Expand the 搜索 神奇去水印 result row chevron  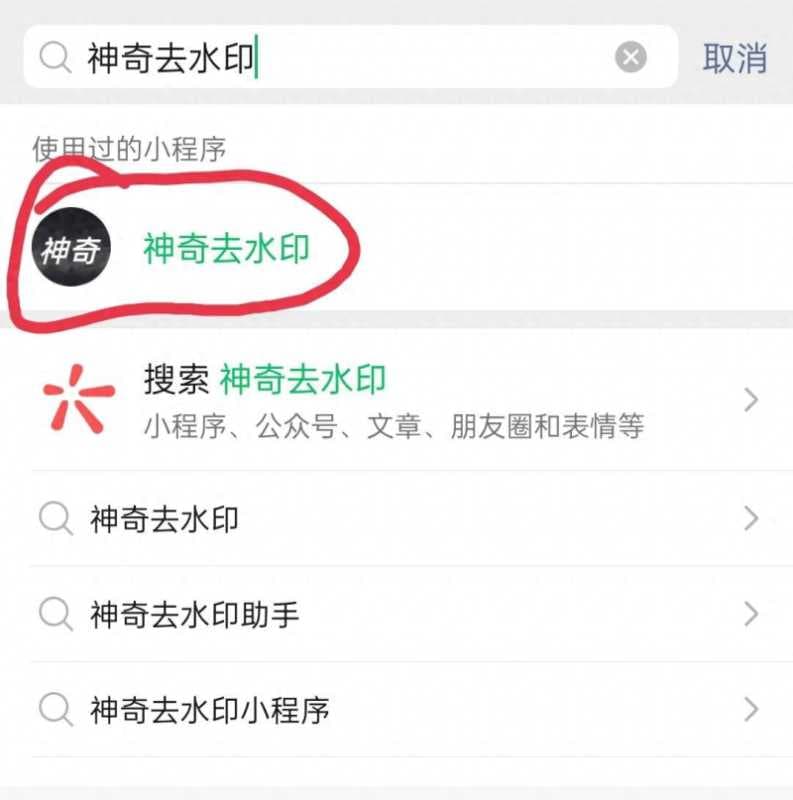coord(750,399)
